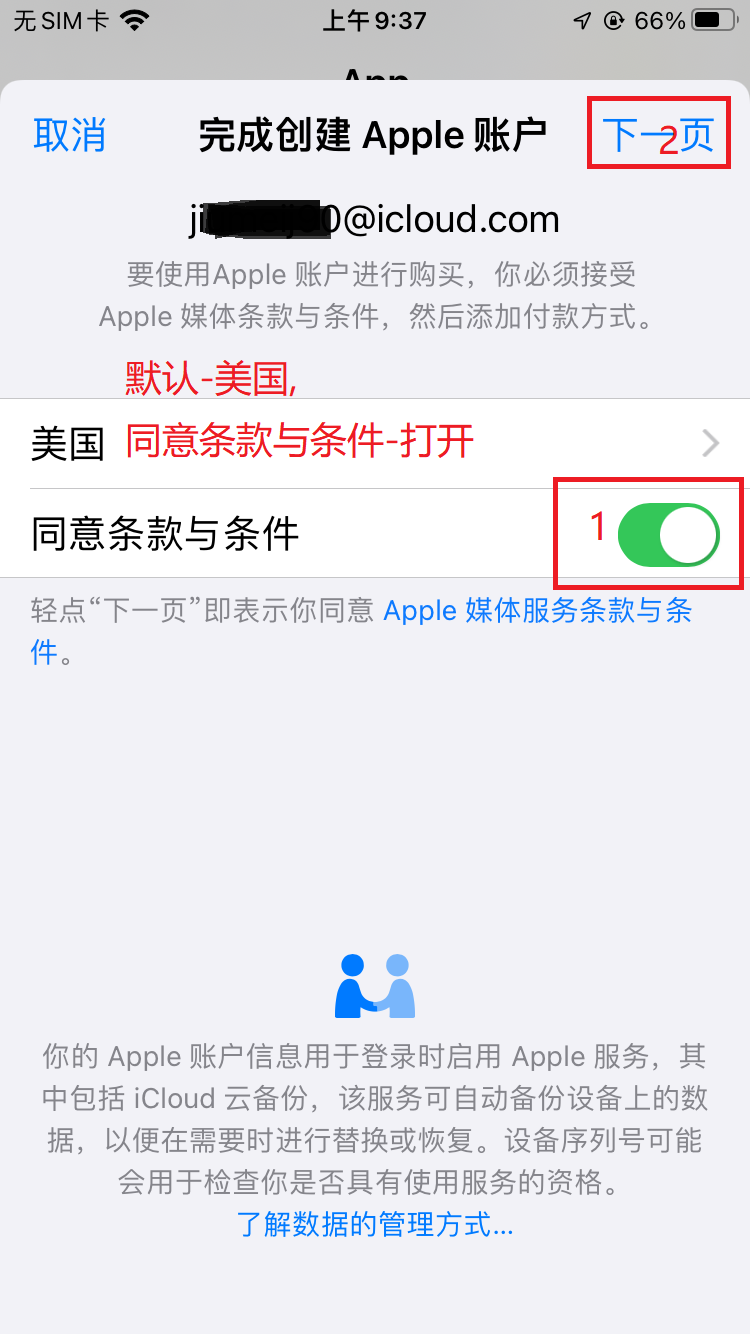Go to next page with 下一页
The image size is (750, 1334).
pyautogui.click(x=659, y=135)
